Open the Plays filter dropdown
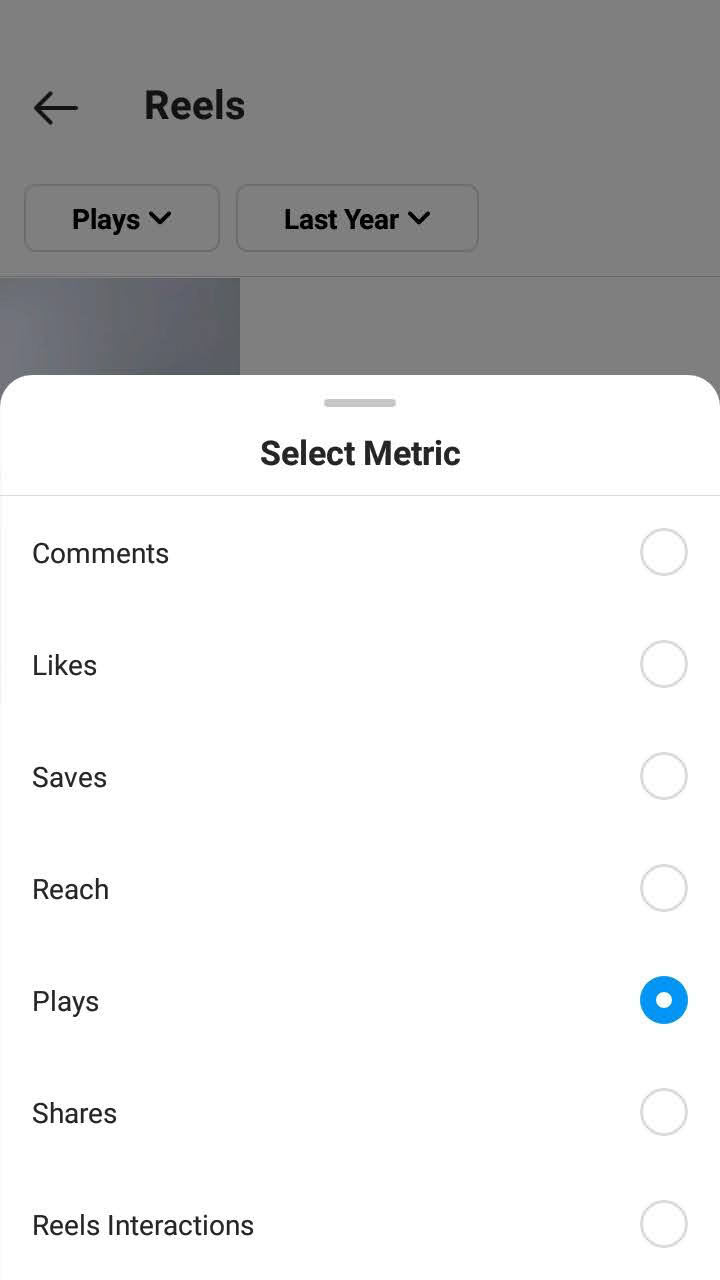This screenshot has width=720, height=1280. pyautogui.click(x=122, y=218)
